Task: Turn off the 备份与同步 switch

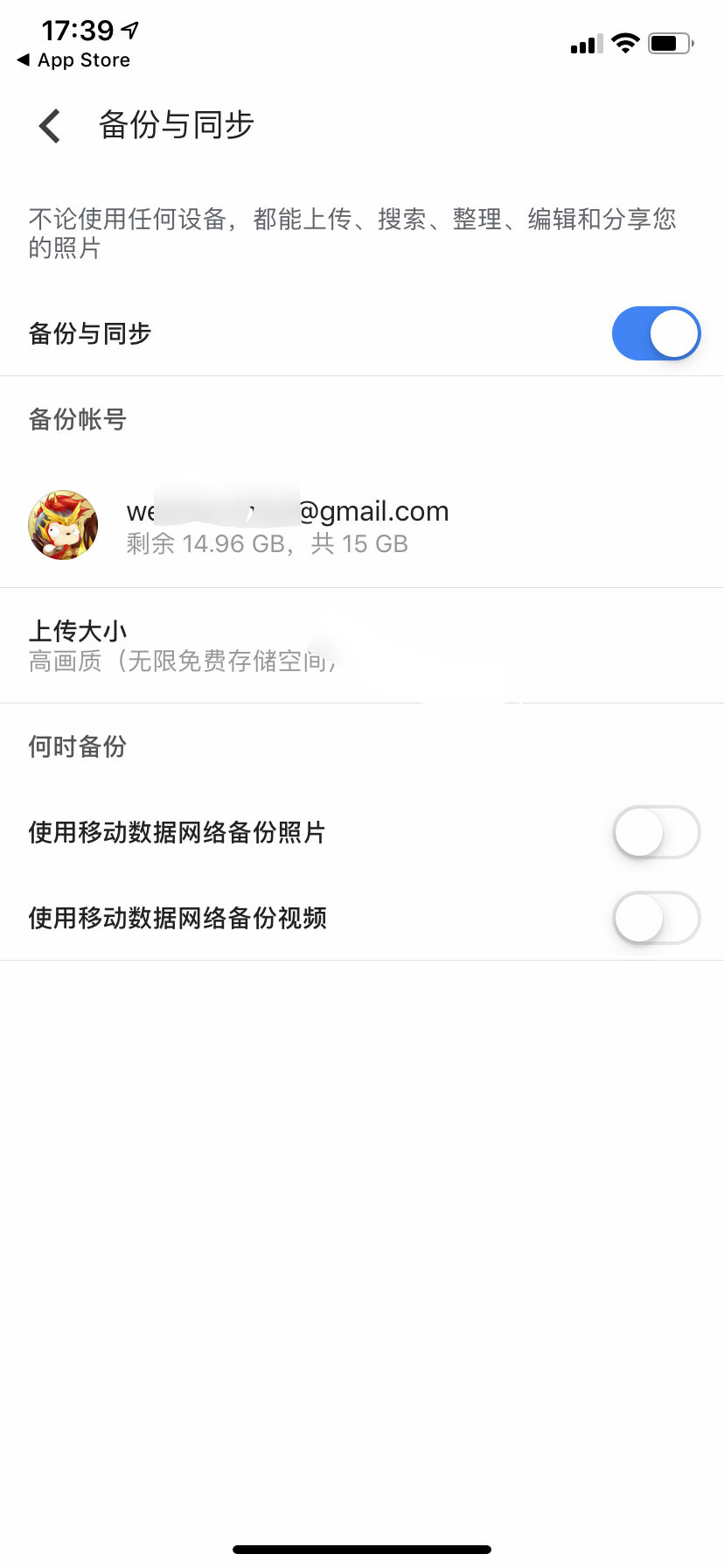Action: pyautogui.click(x=656, y=333)
